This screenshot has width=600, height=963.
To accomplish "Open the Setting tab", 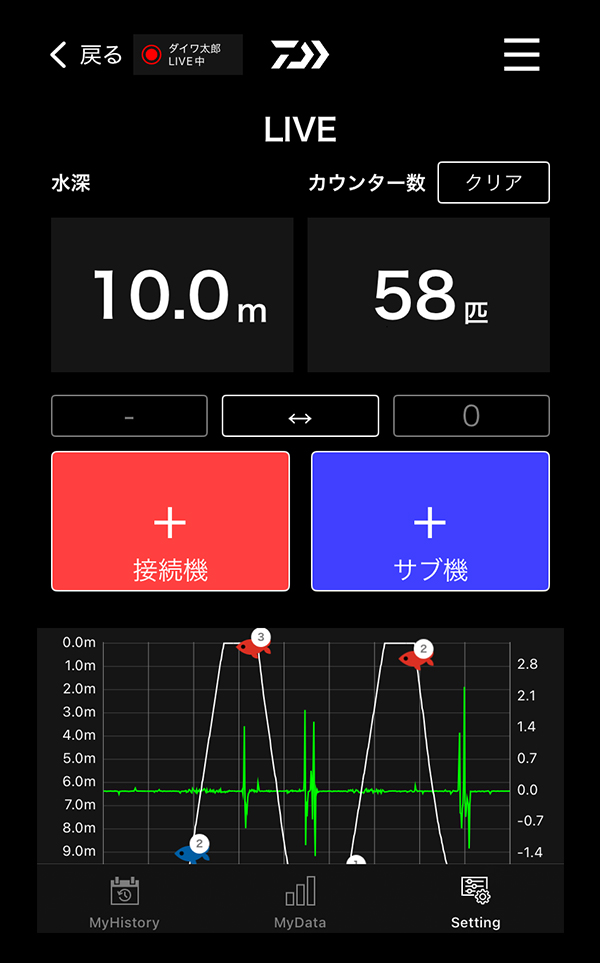I will click(475, 903).
